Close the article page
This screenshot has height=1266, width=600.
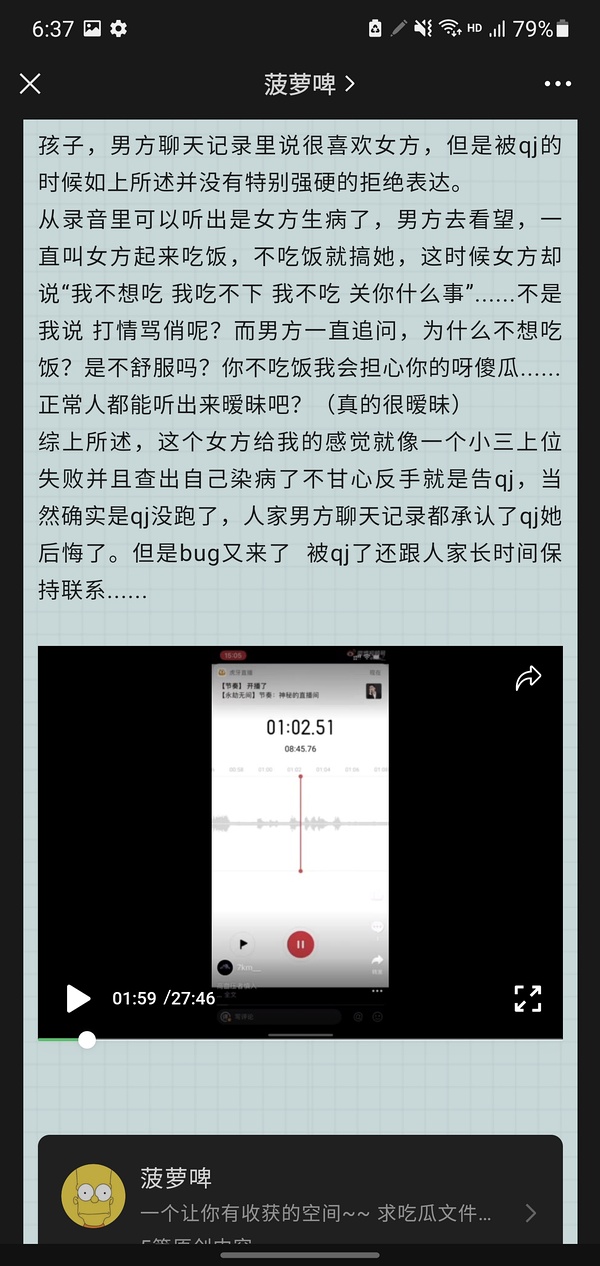click(30, 84)
